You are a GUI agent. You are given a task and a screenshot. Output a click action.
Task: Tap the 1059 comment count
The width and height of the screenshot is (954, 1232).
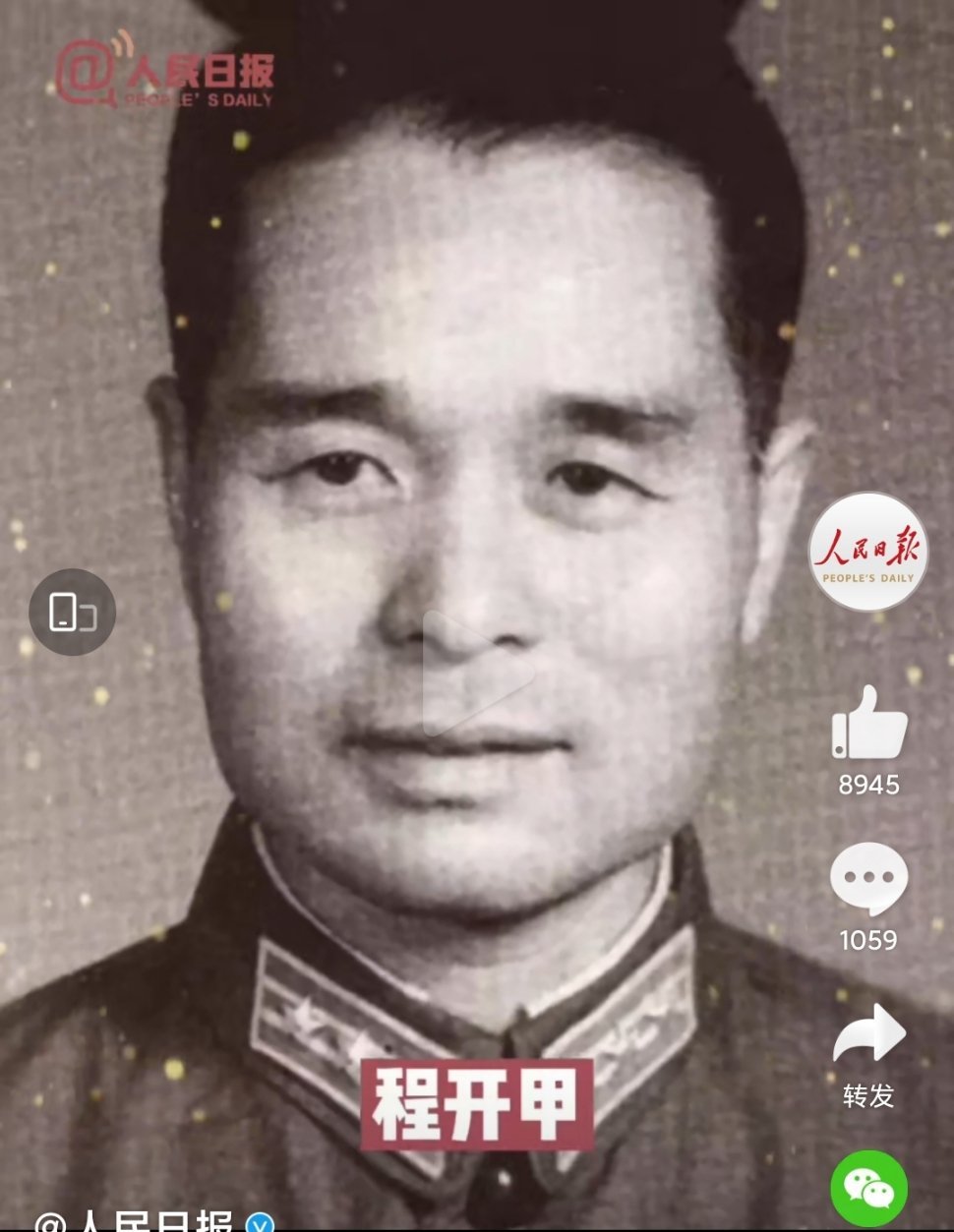(869, 941)
